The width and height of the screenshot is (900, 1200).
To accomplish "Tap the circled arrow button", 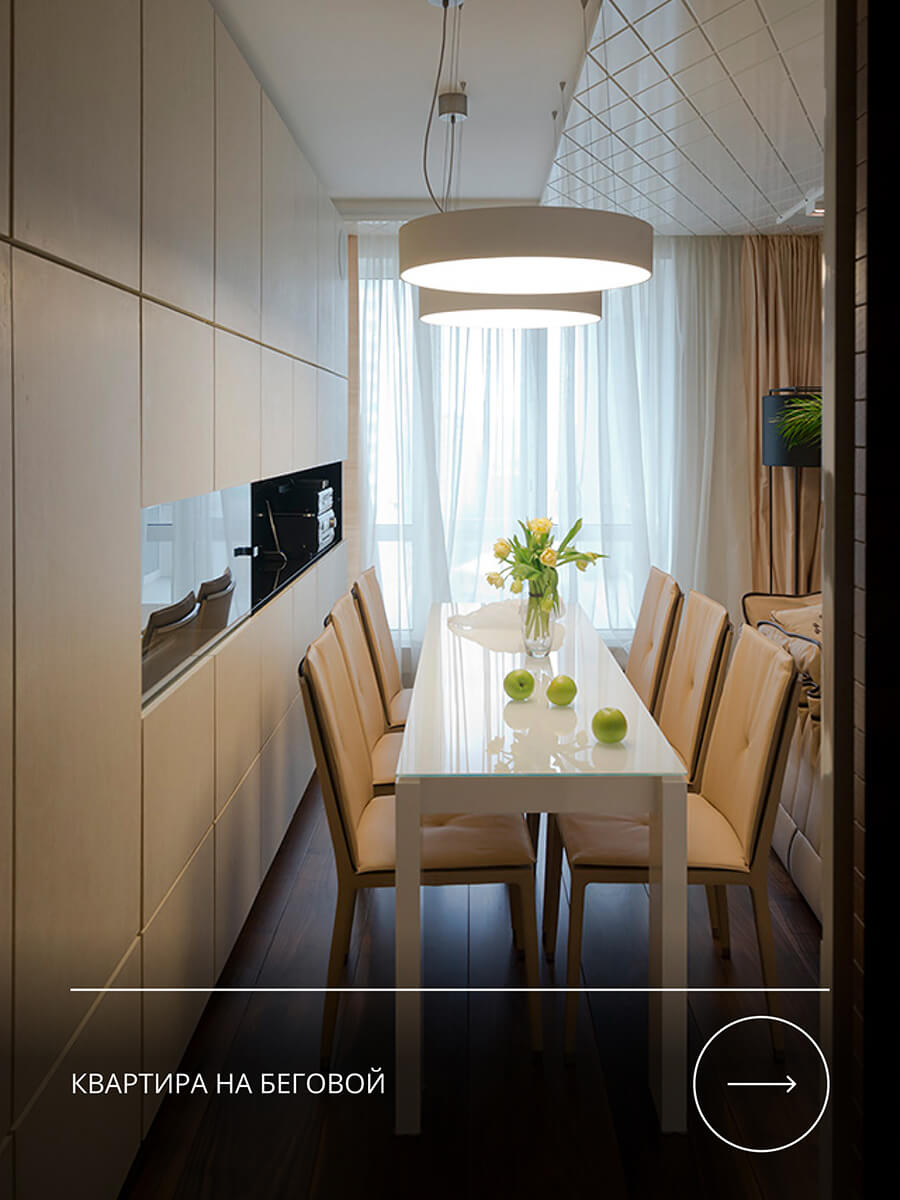I will coord(761,1084).
